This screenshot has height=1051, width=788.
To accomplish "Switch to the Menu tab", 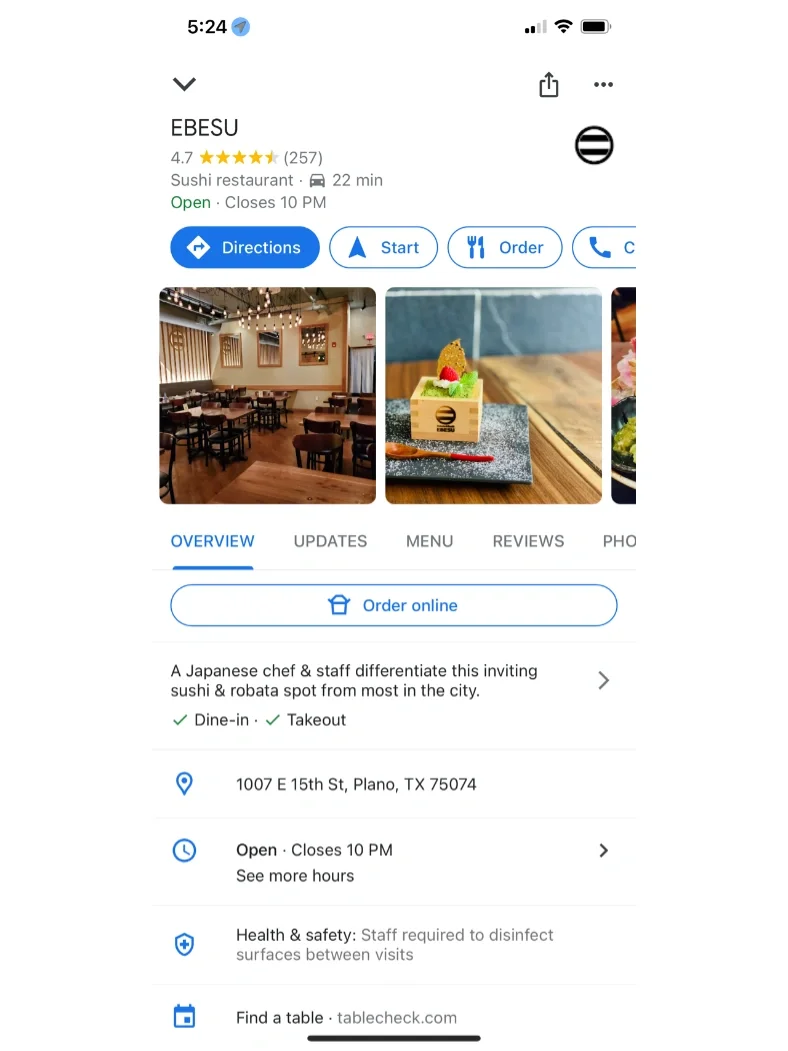I will point(429,541).
